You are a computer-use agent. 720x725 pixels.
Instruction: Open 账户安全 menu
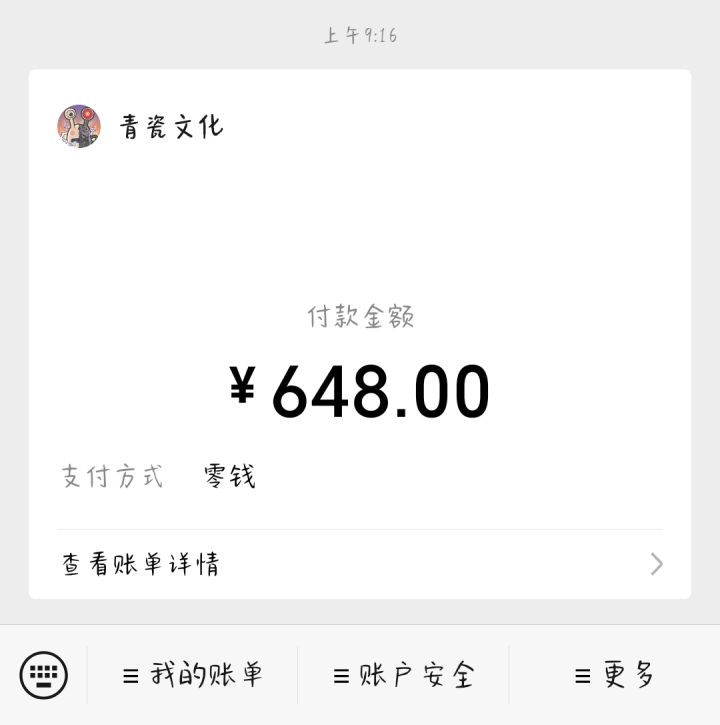click(403, 675)
